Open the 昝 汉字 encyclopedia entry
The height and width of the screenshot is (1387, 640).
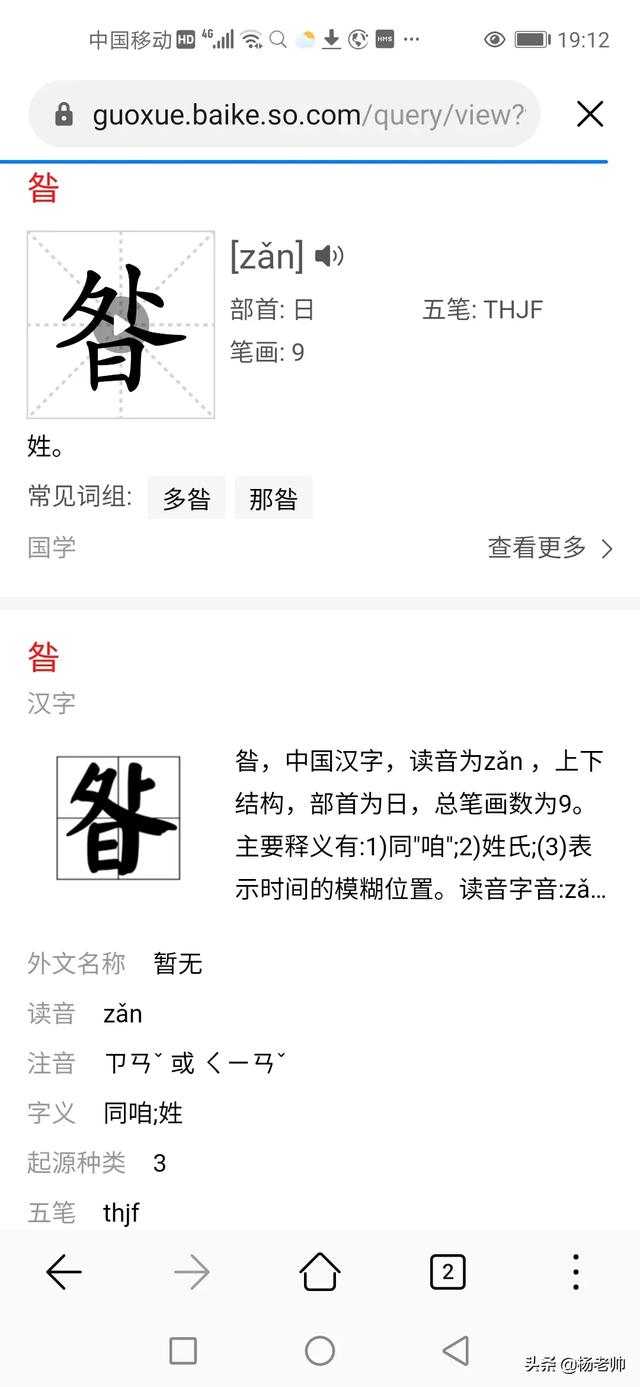[43, 657]
